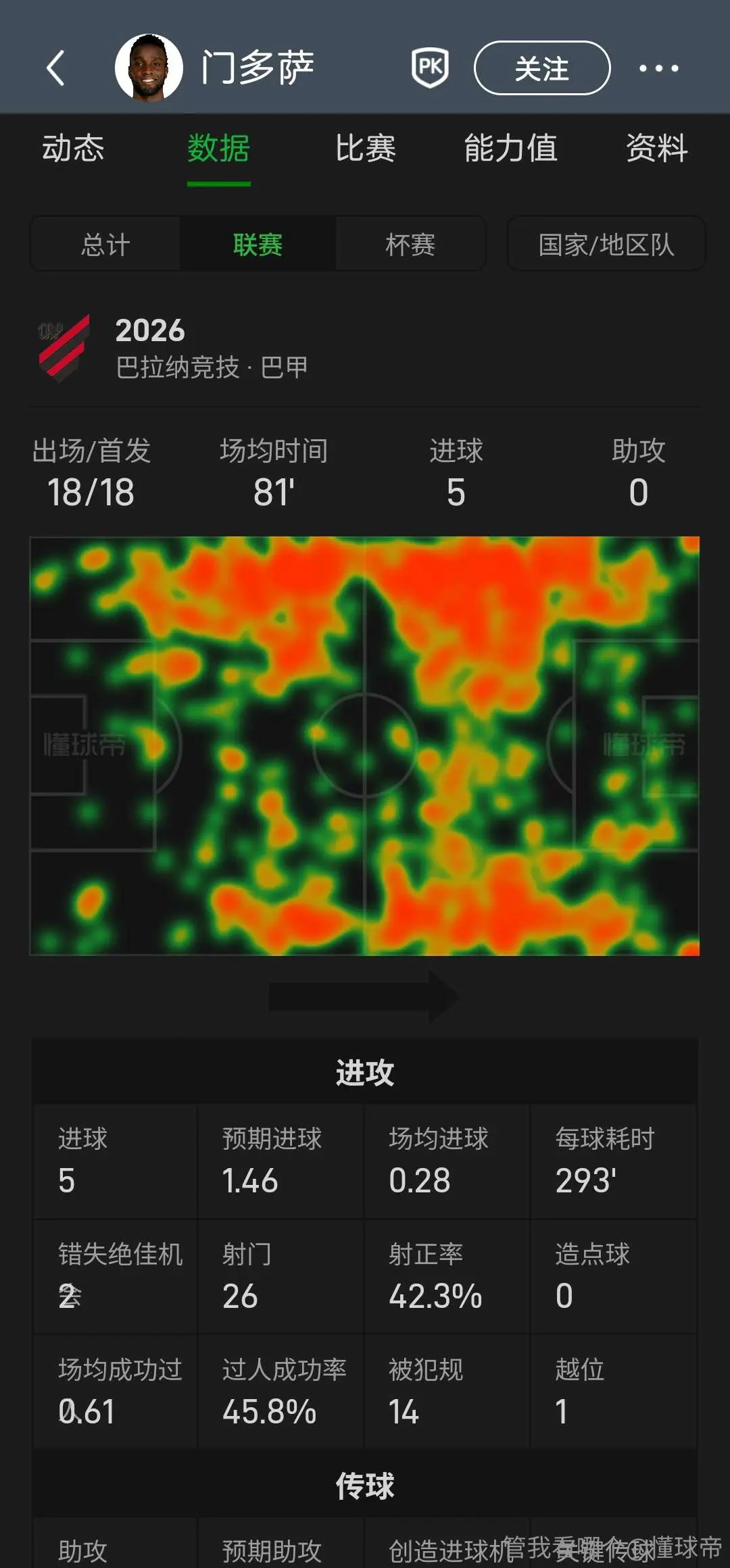
Task: Select the 杯赛 filter
Action: click(x=410, y=244)
